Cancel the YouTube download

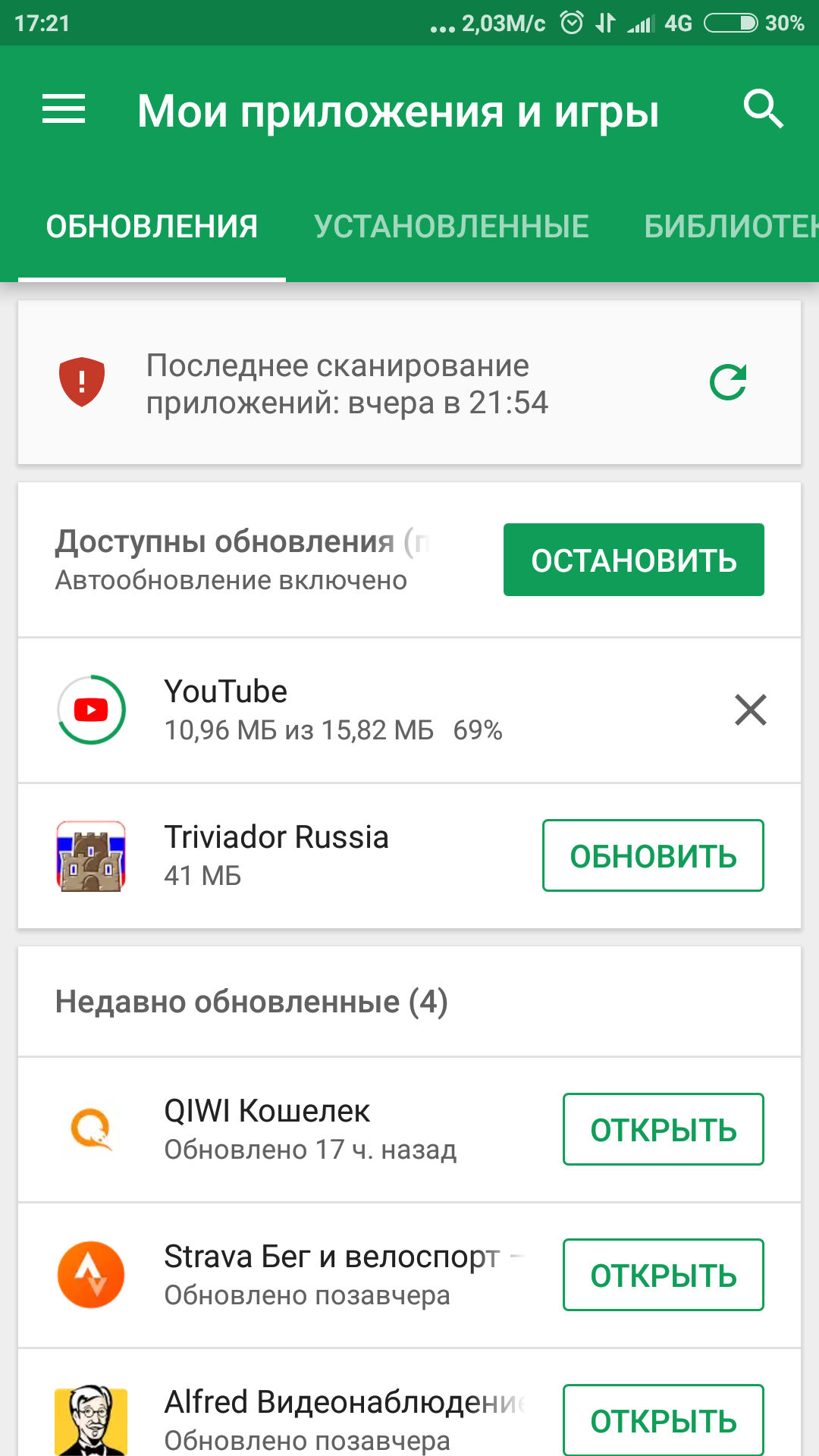coord(750,710)
